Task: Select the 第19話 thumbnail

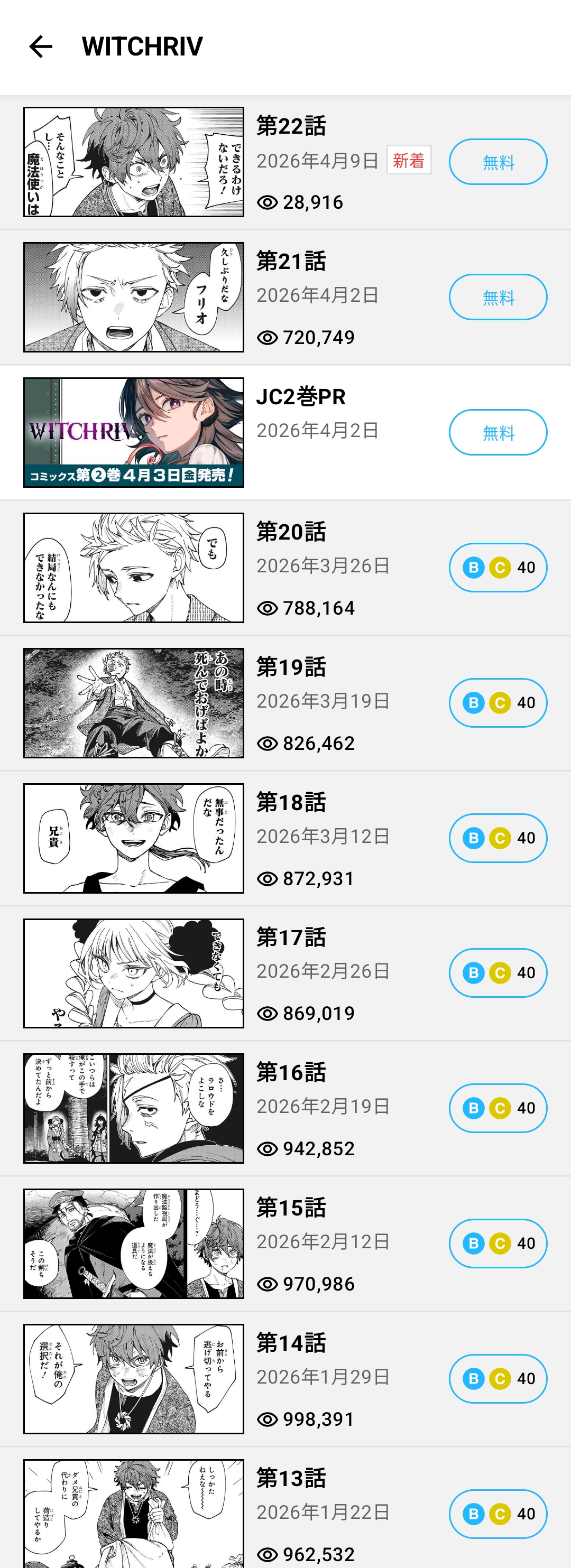Action: pos(133,702)
